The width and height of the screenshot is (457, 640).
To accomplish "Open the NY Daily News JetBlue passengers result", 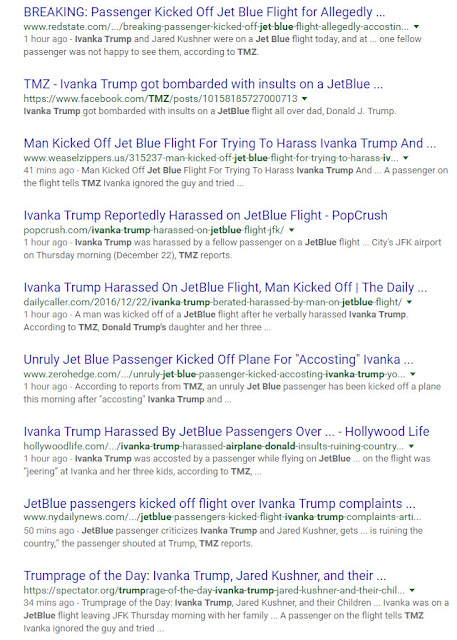I will pyautogui.click(x=220, y=504).
